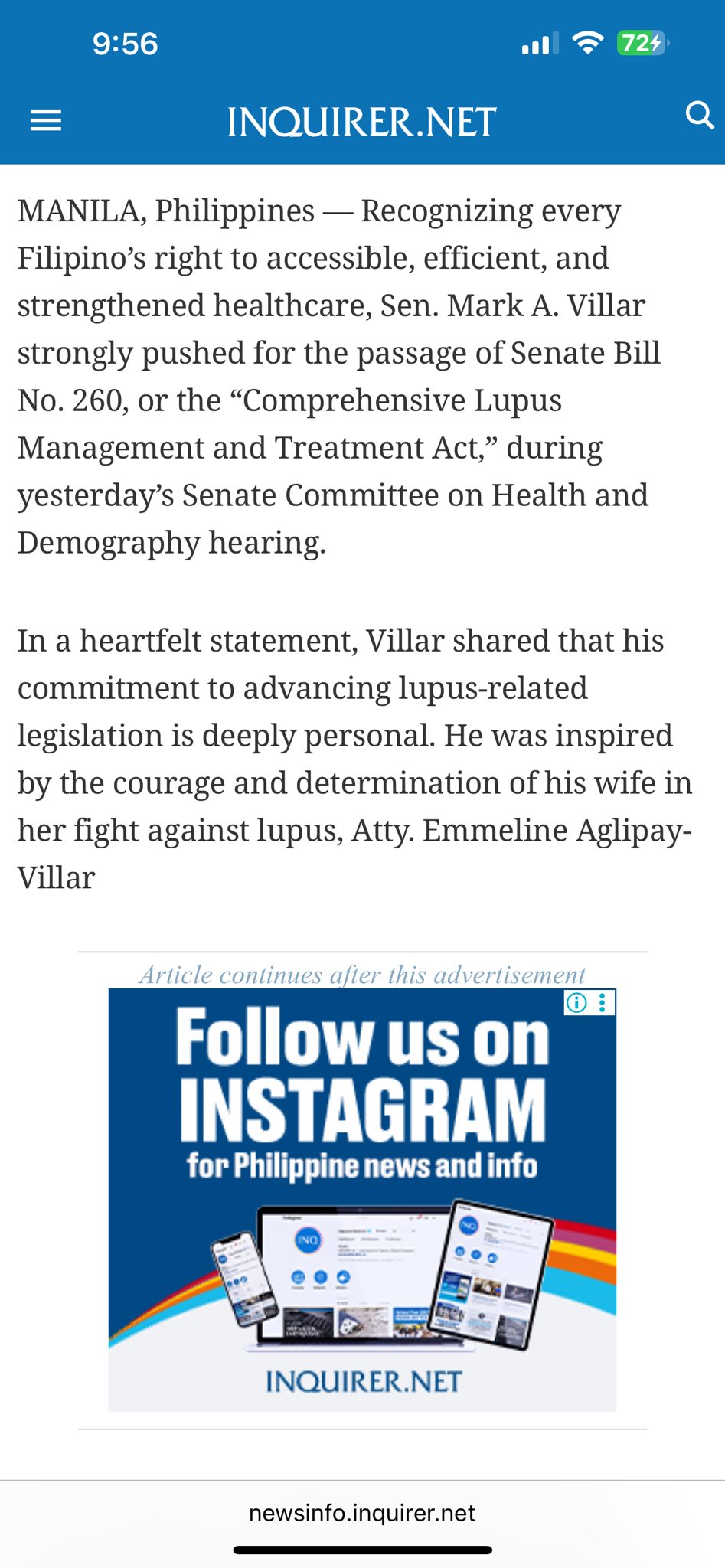Tap the ad info icon

point(576,1002)
